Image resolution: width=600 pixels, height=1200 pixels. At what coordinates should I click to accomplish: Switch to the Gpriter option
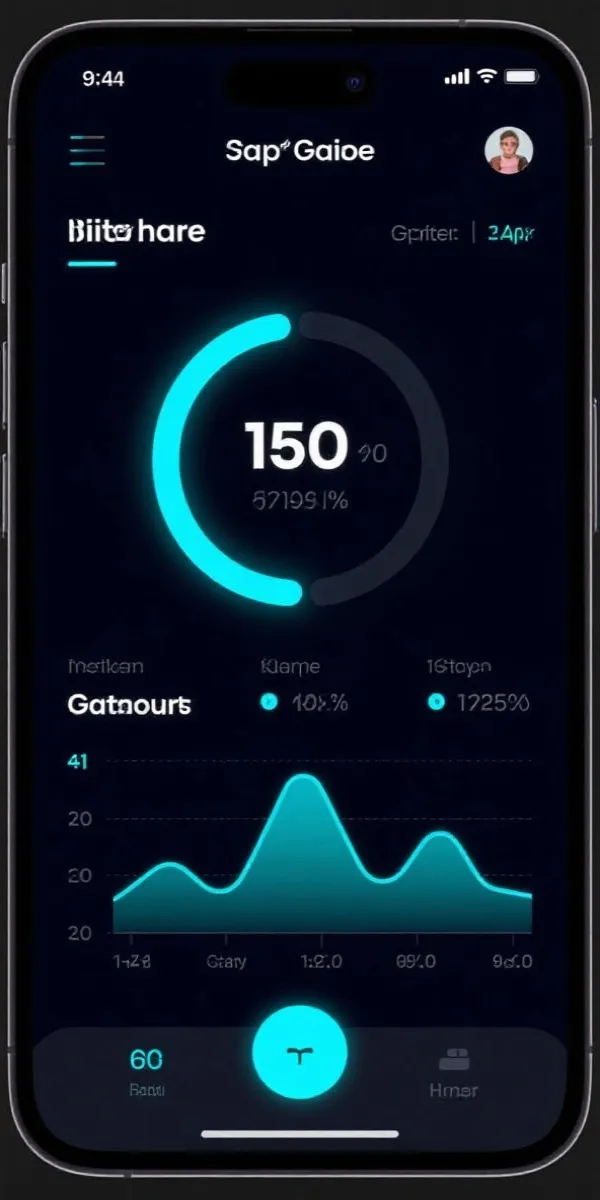(x=424, y=233)
